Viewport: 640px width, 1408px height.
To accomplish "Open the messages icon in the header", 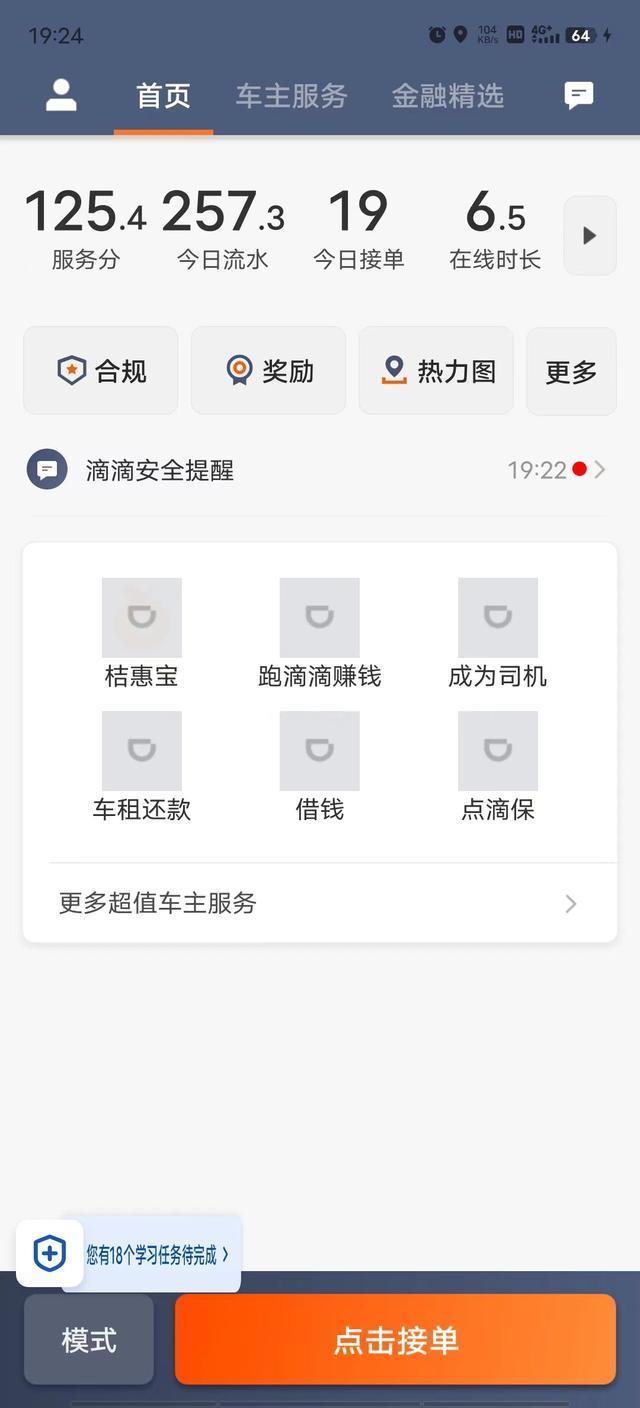I will (x=578, y=96).
